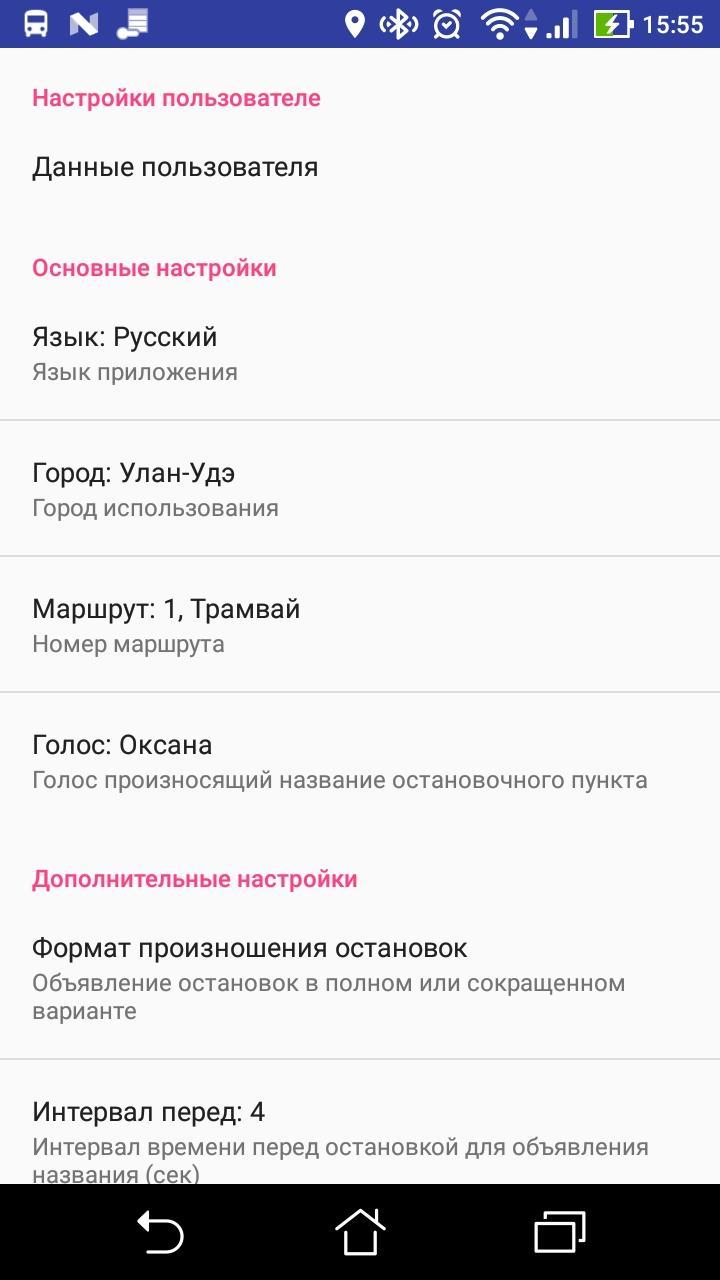Select Маршрут: 1, Трамвай route setting
Viewport: 720px width, 1280px height.
click(x=360, y=624)
